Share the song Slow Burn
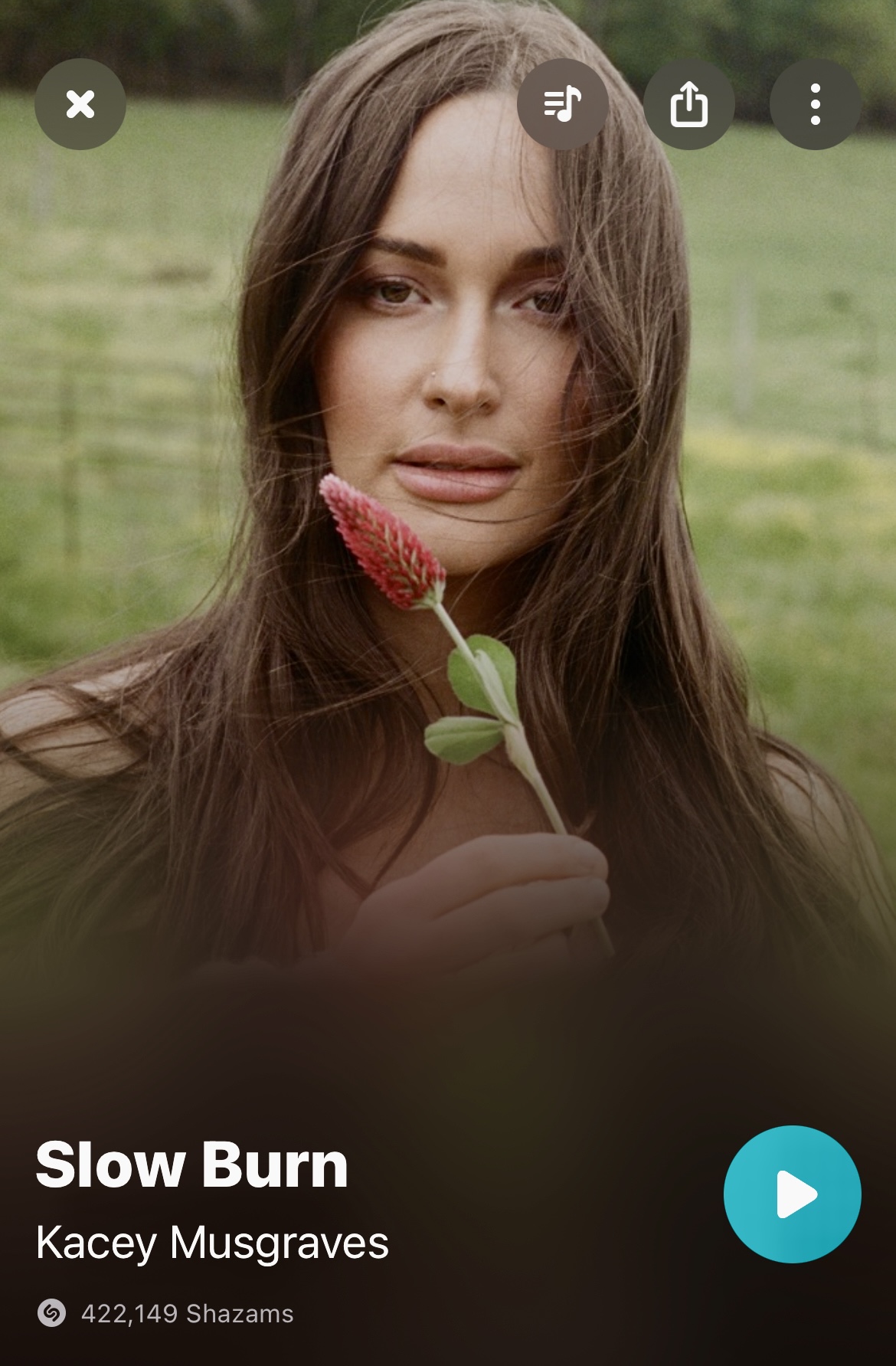Screen dimensions: 896x1366 coord(688,104)
